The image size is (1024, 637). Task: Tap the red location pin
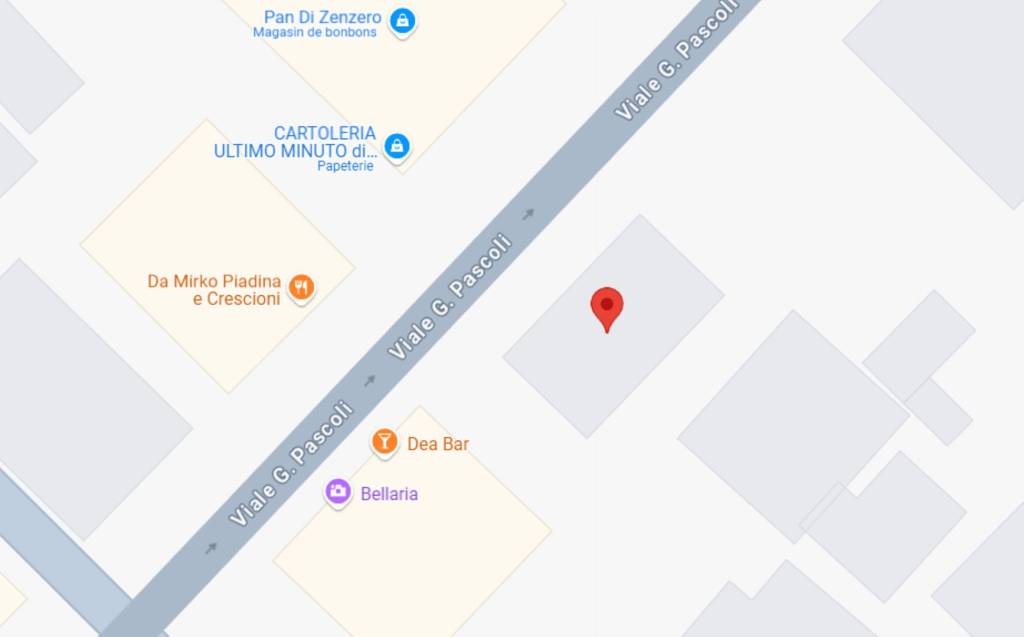click(x=607, y=307)
